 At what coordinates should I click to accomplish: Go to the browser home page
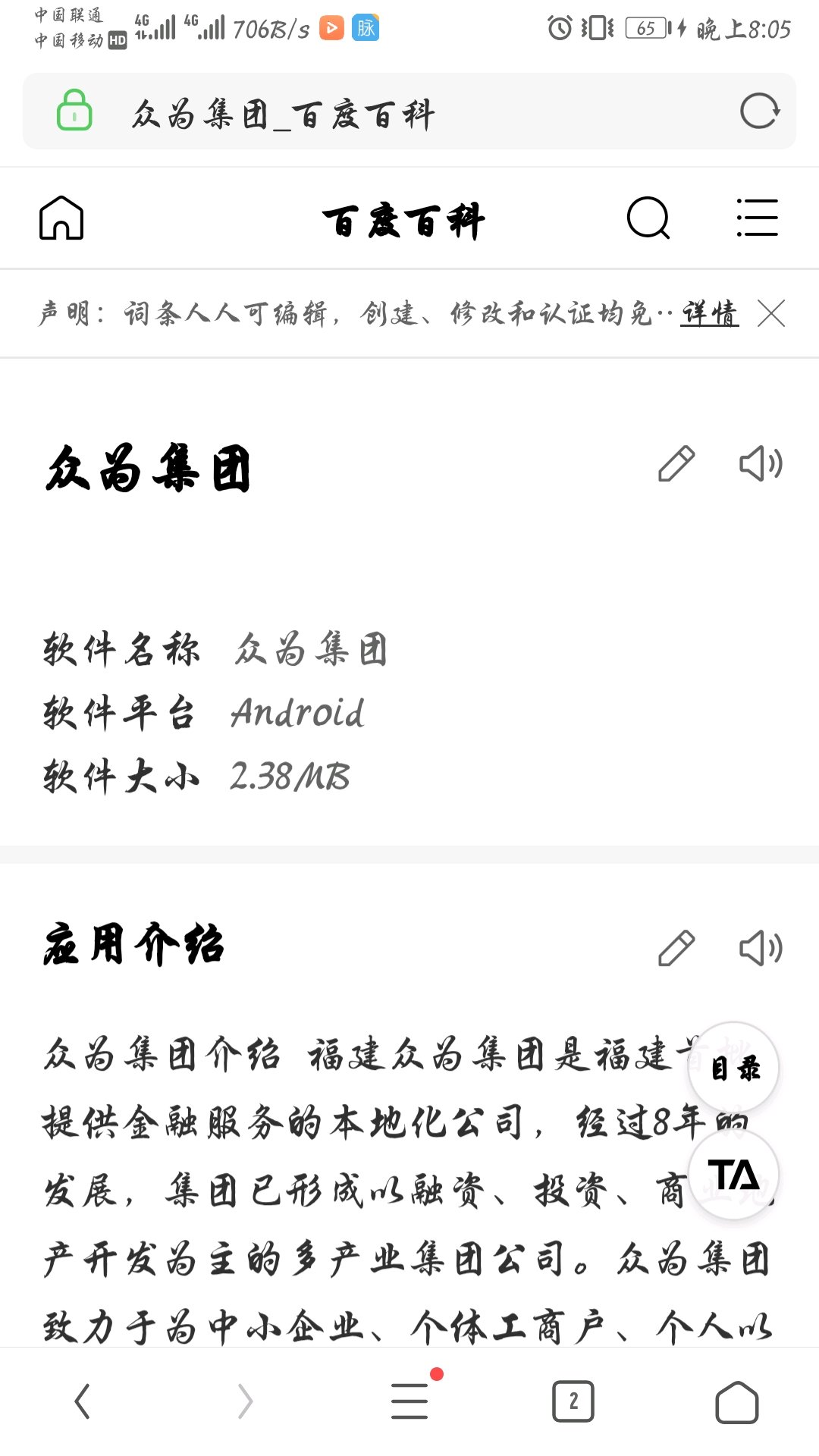tap(737, 1402)
